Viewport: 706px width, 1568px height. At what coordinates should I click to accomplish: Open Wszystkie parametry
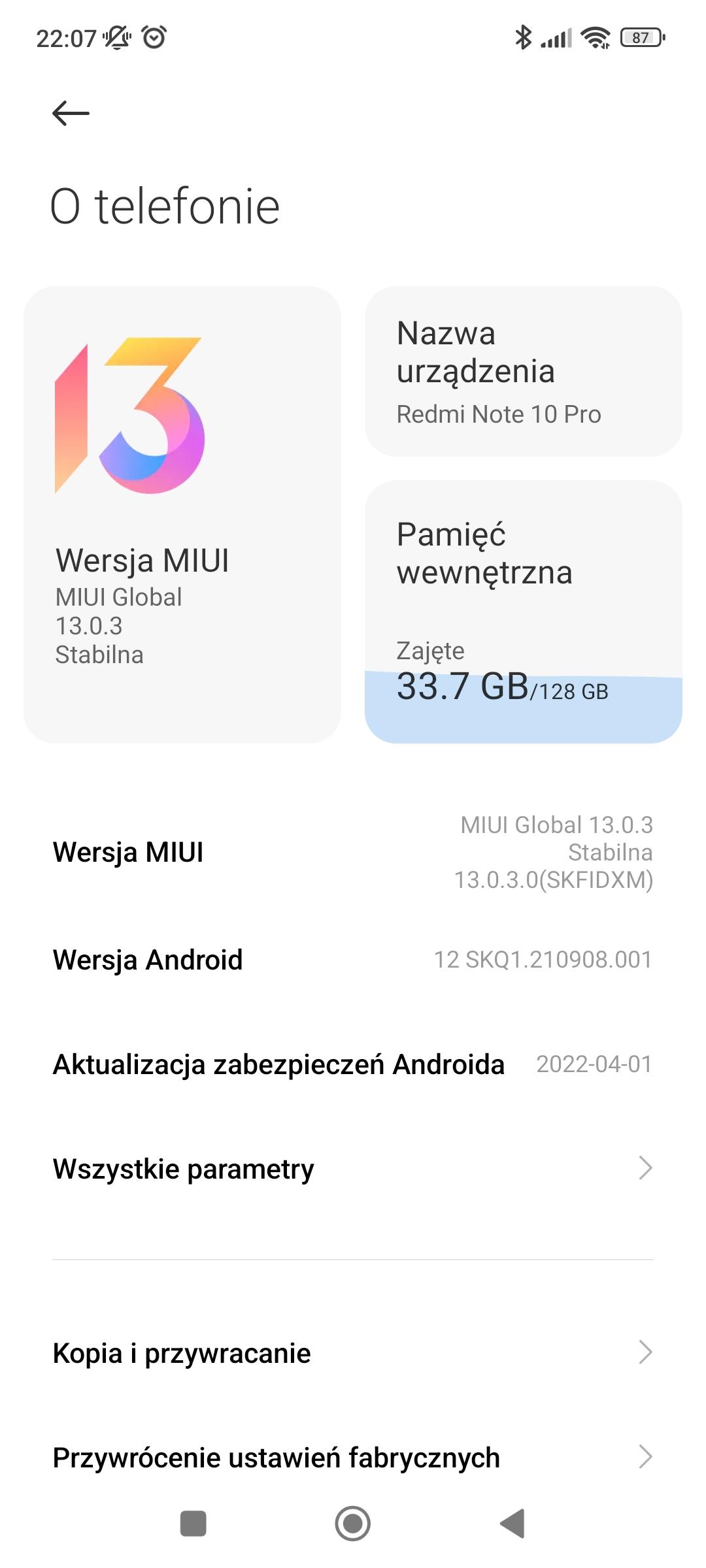coord(353,1168)
